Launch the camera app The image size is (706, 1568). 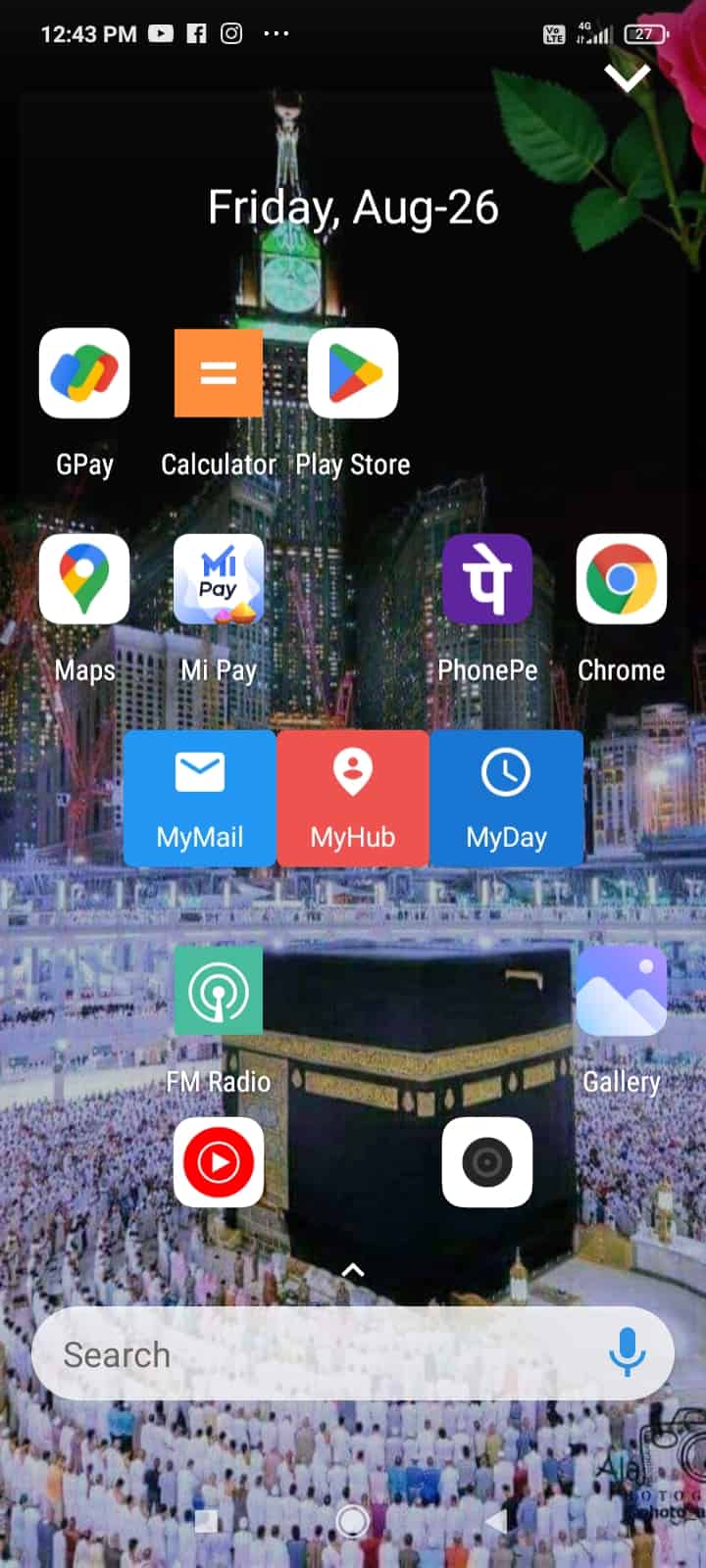coord(487,1162)
